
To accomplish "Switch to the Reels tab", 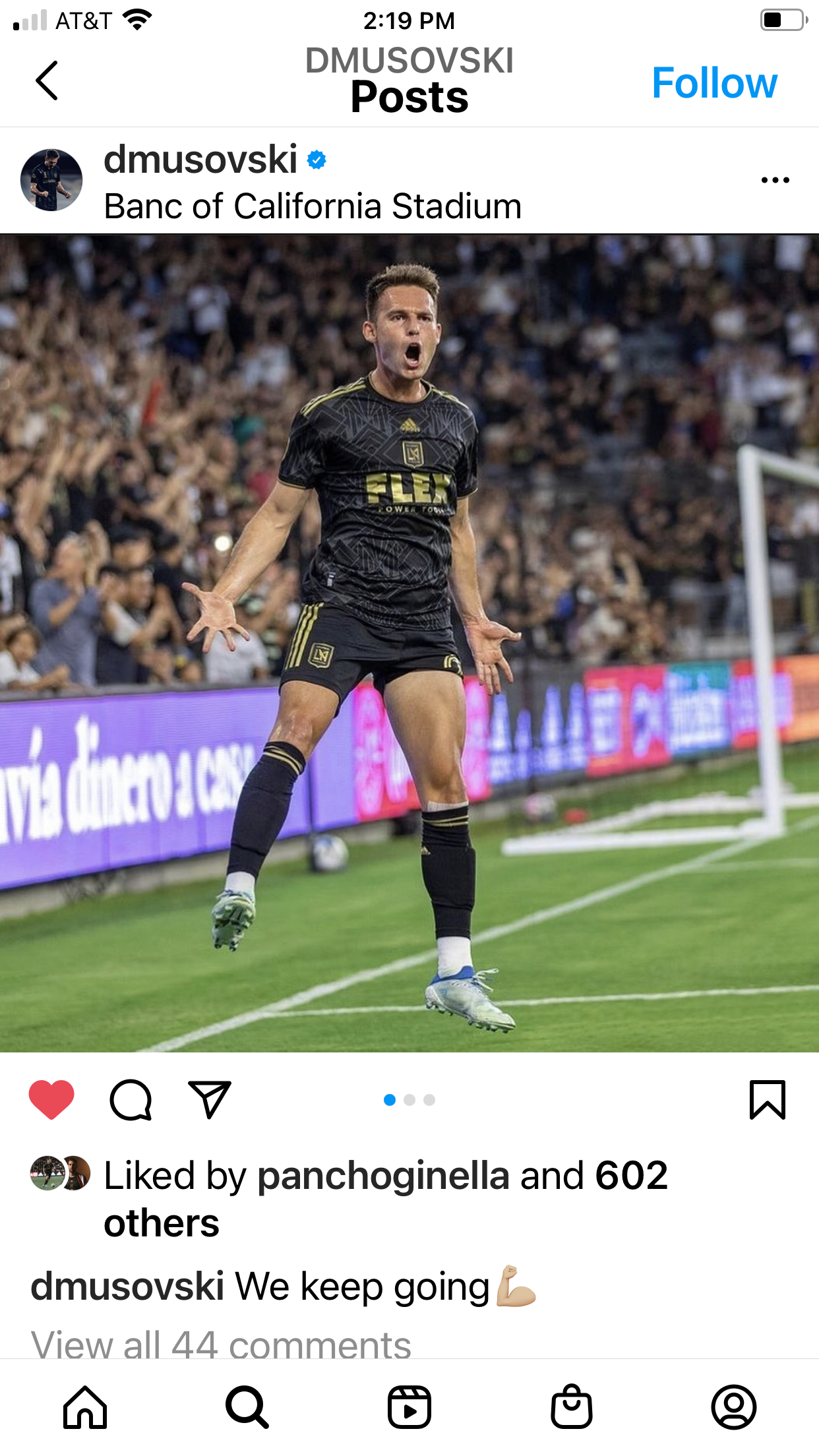I will click(409, 1407).
